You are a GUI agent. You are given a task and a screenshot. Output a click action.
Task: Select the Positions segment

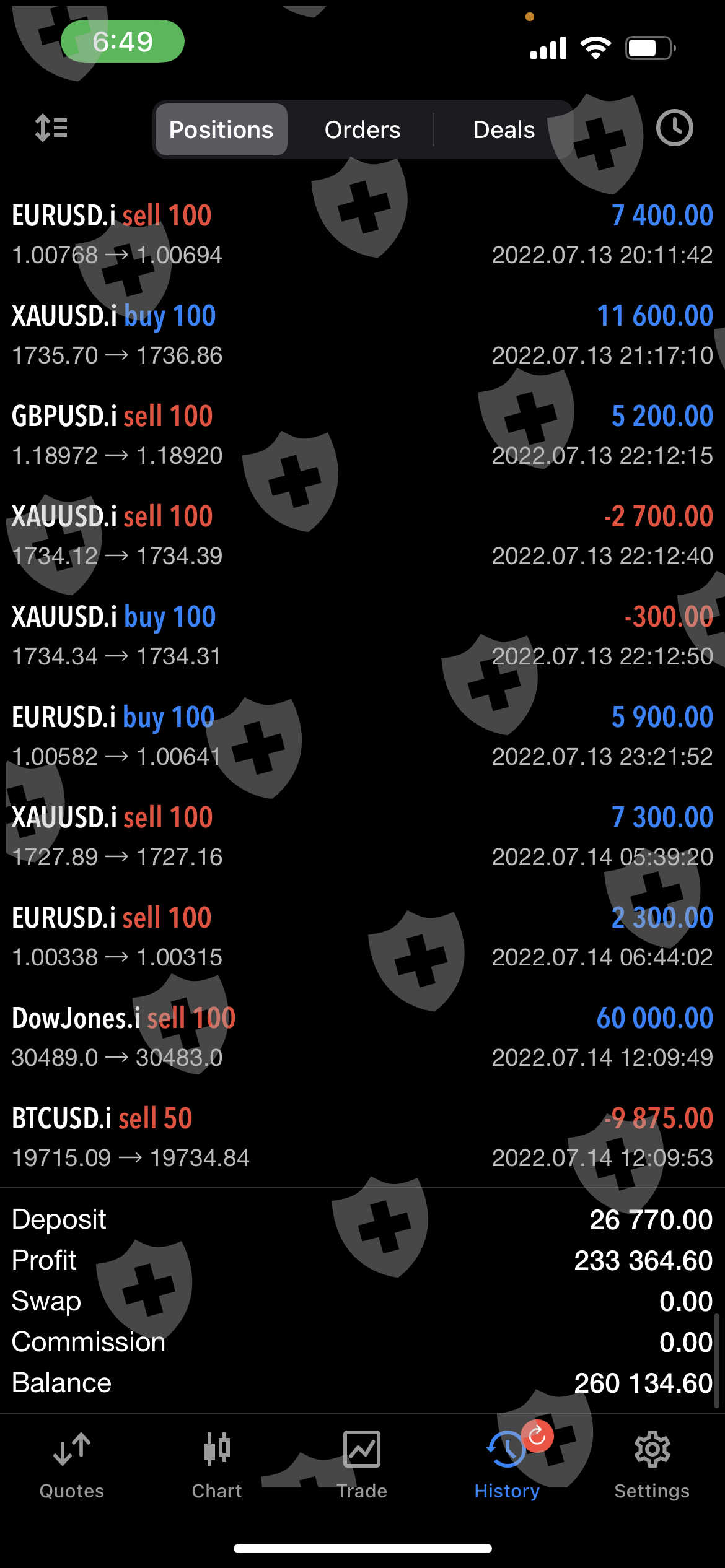click(x=221, y=129)
